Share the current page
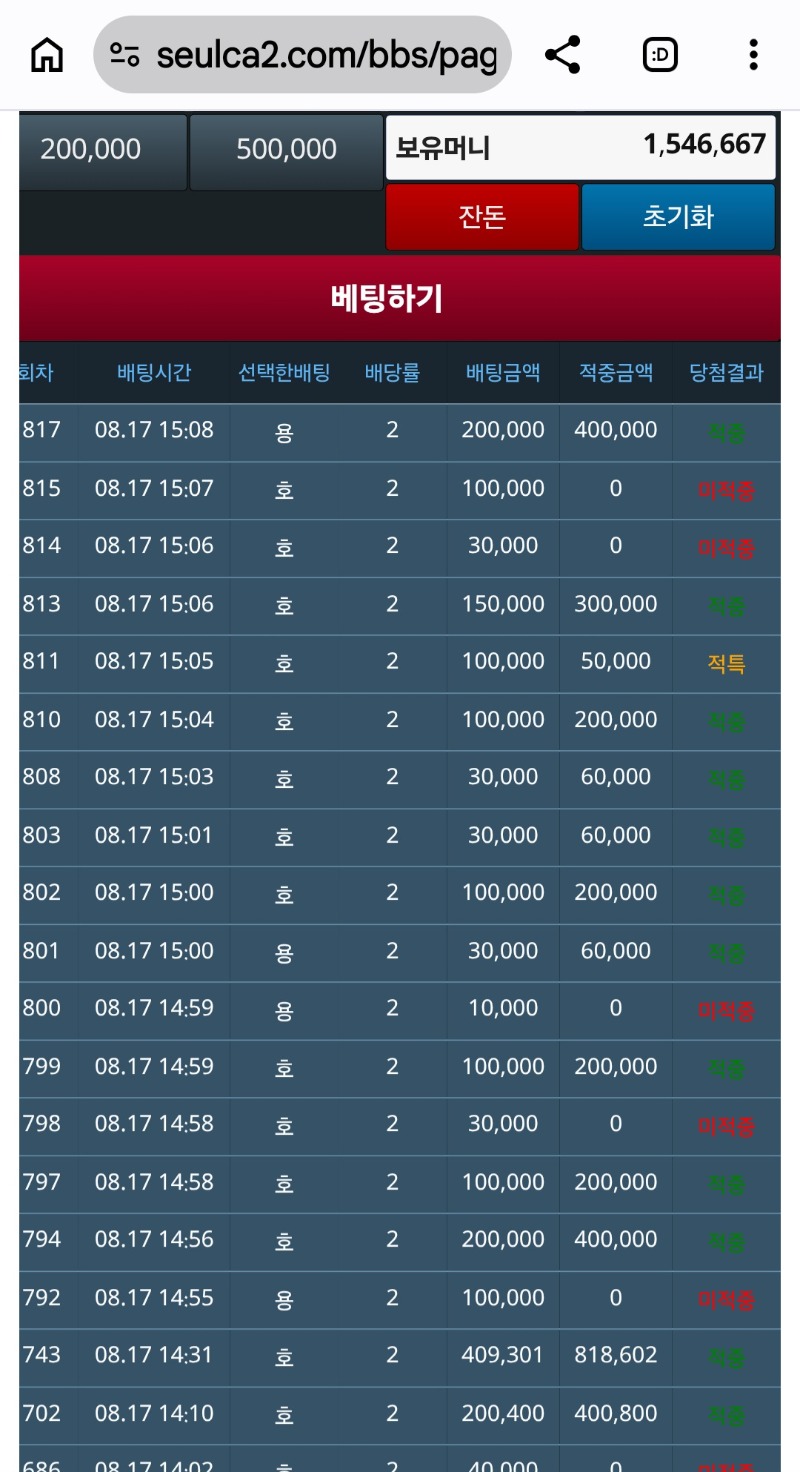This screenshot has height=1472, width=800. (x=563, y=55)
